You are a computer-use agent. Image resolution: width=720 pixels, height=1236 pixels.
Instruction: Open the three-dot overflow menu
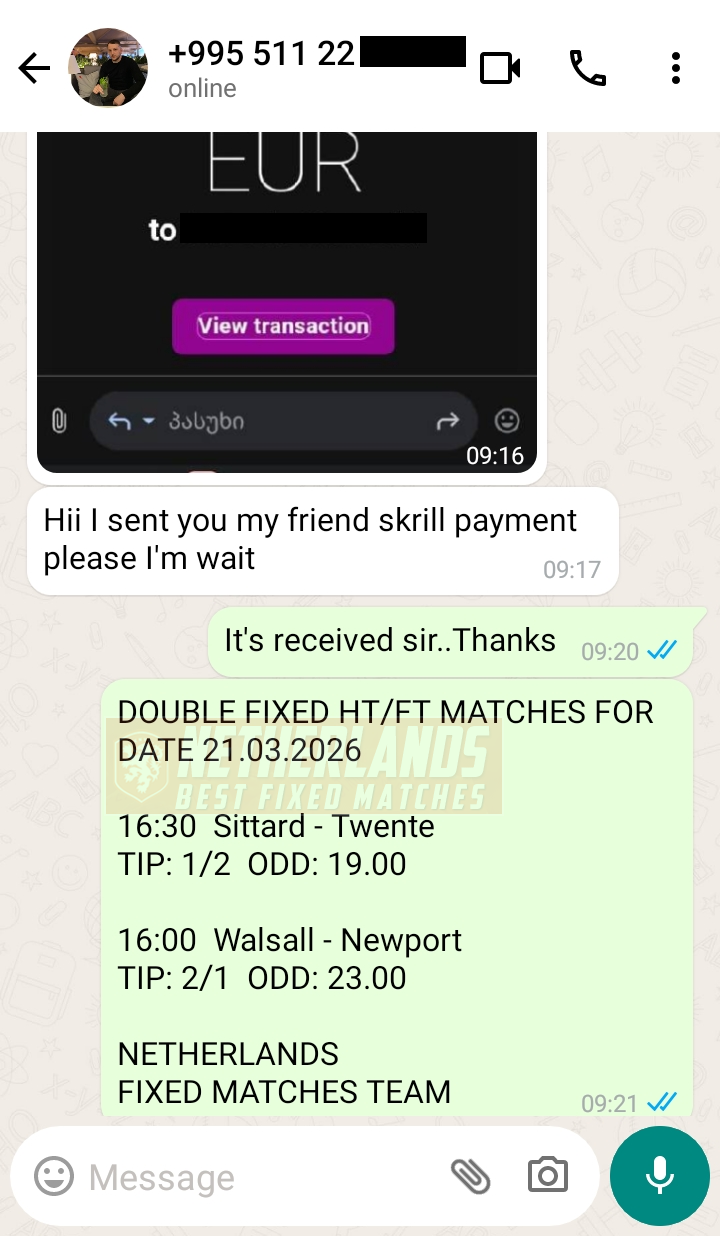(676, 67)
